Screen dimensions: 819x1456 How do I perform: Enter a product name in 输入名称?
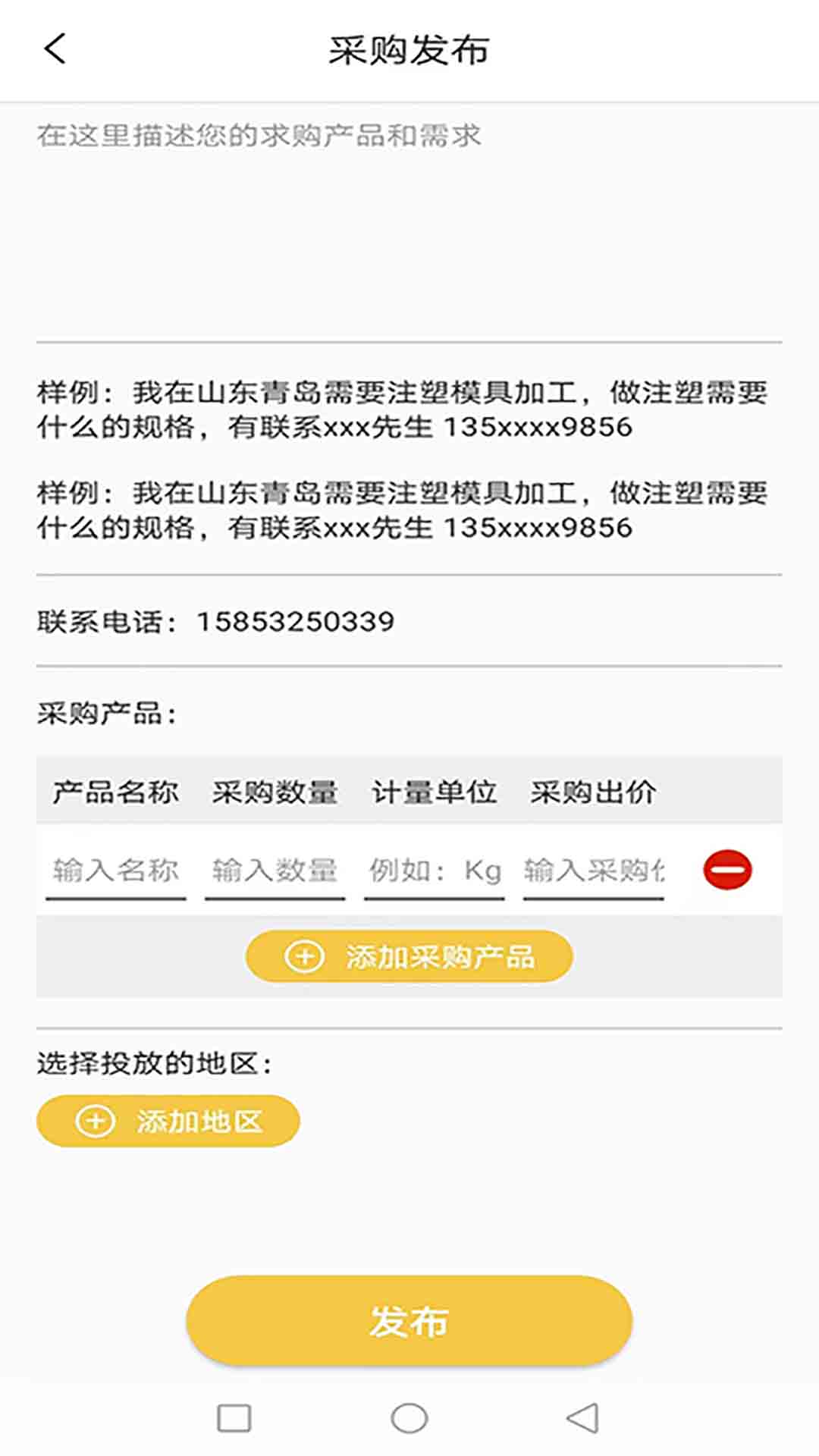[116, 871]
